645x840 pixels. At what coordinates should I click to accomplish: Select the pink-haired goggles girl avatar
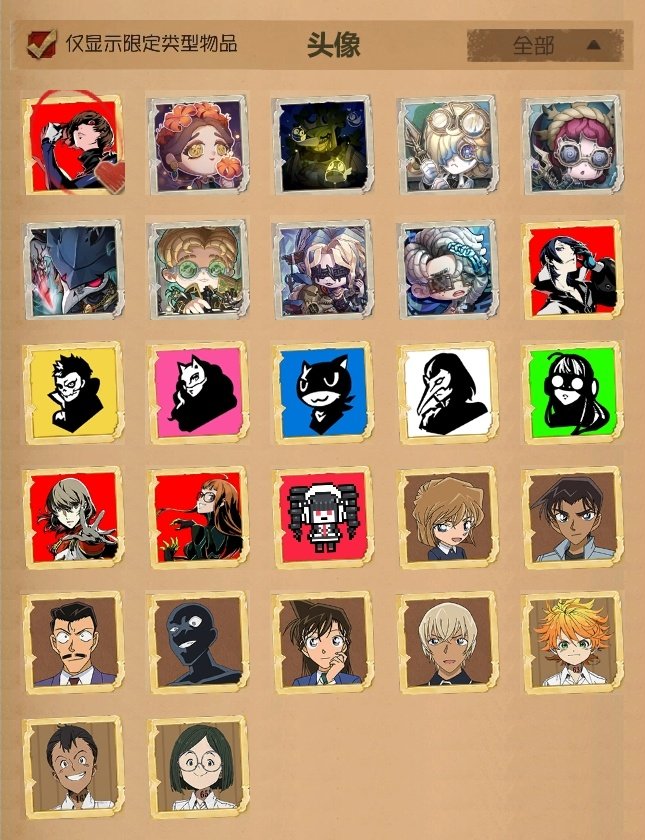point(571,144)
